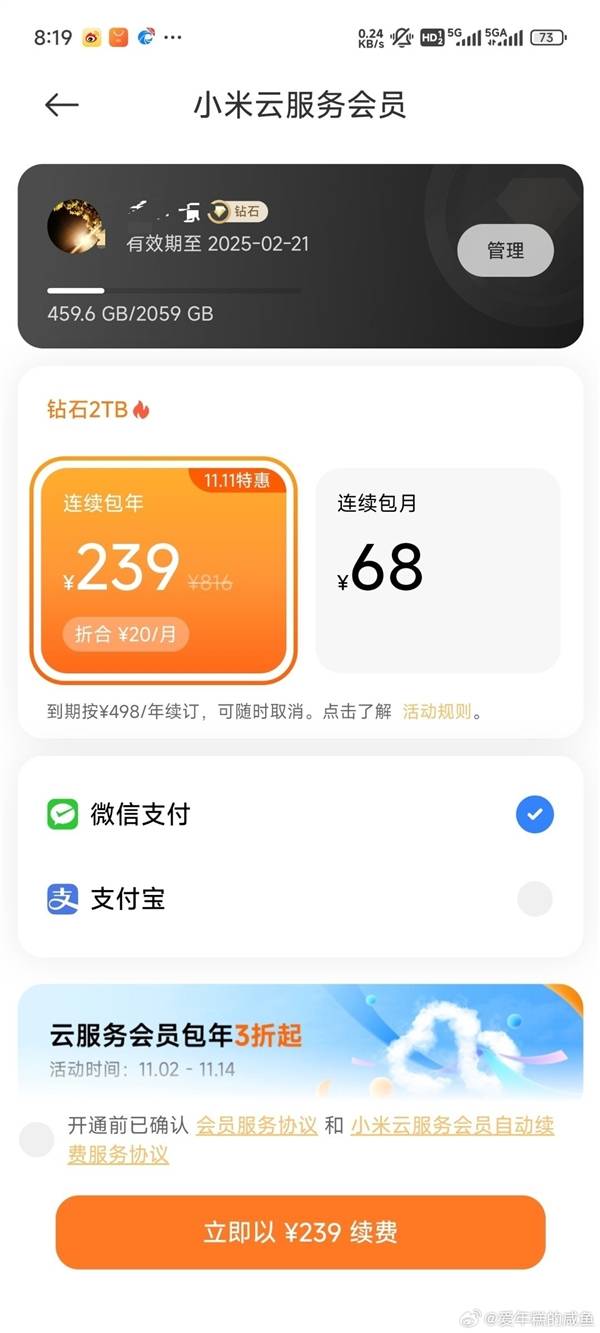600x1333 pixels.
Task: Tap the 管理 button
Action: (505, 250)
